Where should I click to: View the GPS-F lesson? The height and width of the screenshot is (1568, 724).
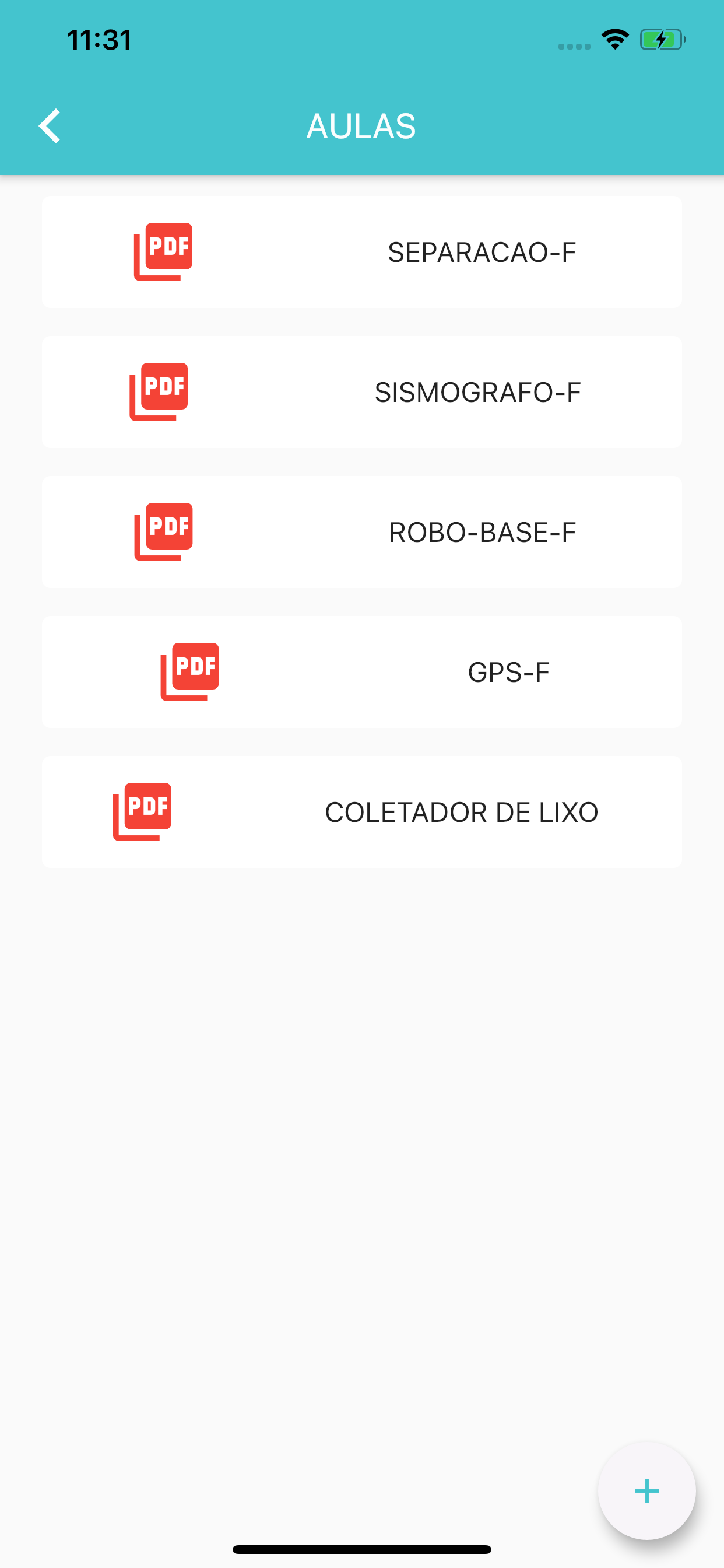pyautogui.click(x=361, y=672)
